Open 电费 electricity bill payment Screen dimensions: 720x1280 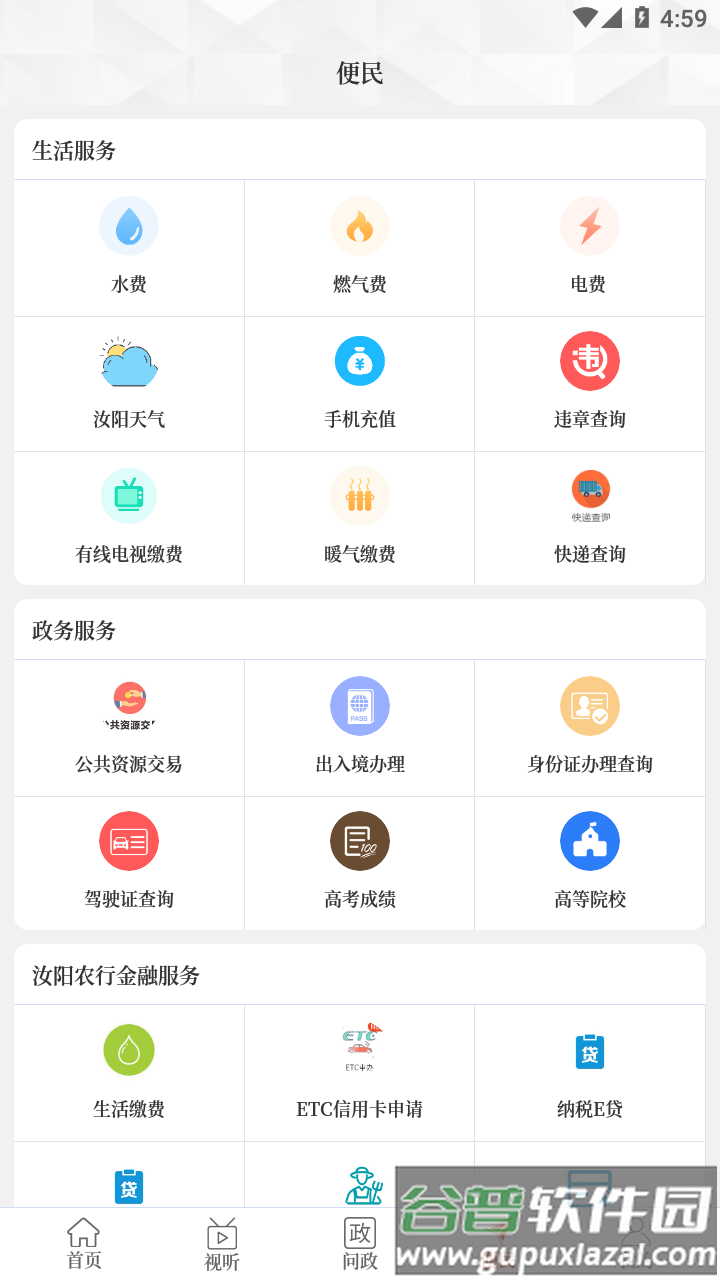589,247
